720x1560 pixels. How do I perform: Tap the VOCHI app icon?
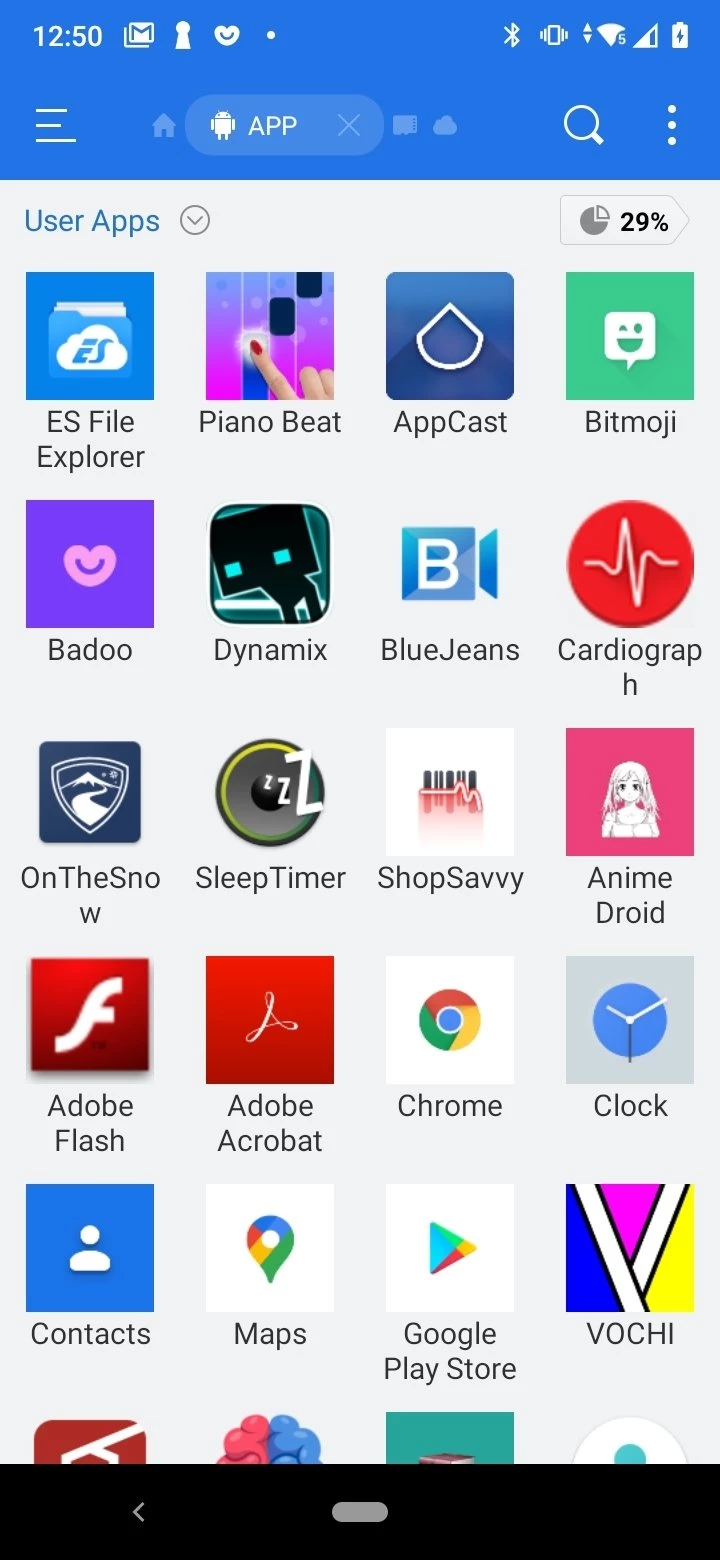tap(630, 1249)
